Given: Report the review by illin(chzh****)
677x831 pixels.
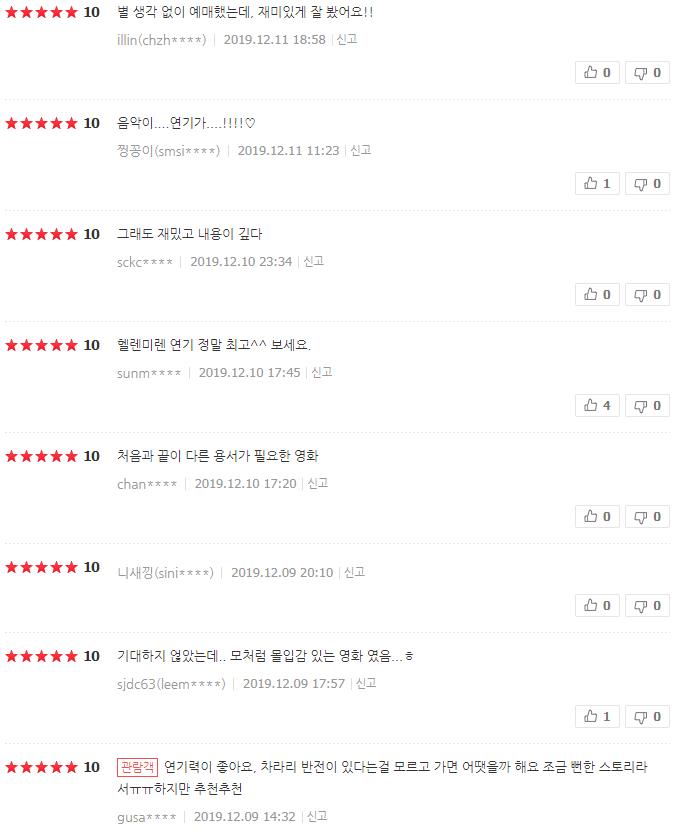Looking at the screenshot, I should tap(346, 40).
